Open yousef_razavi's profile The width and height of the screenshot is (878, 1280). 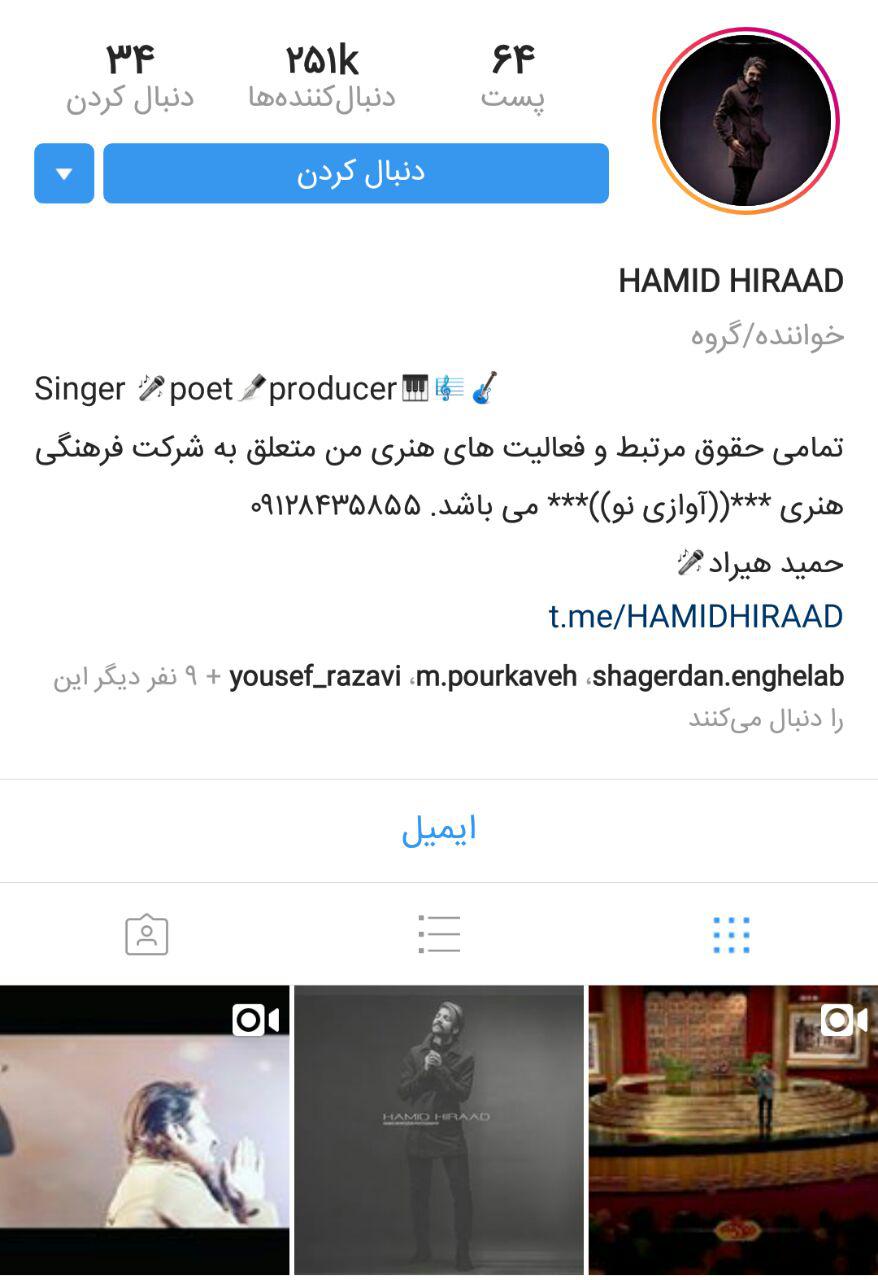pos(315,677)
